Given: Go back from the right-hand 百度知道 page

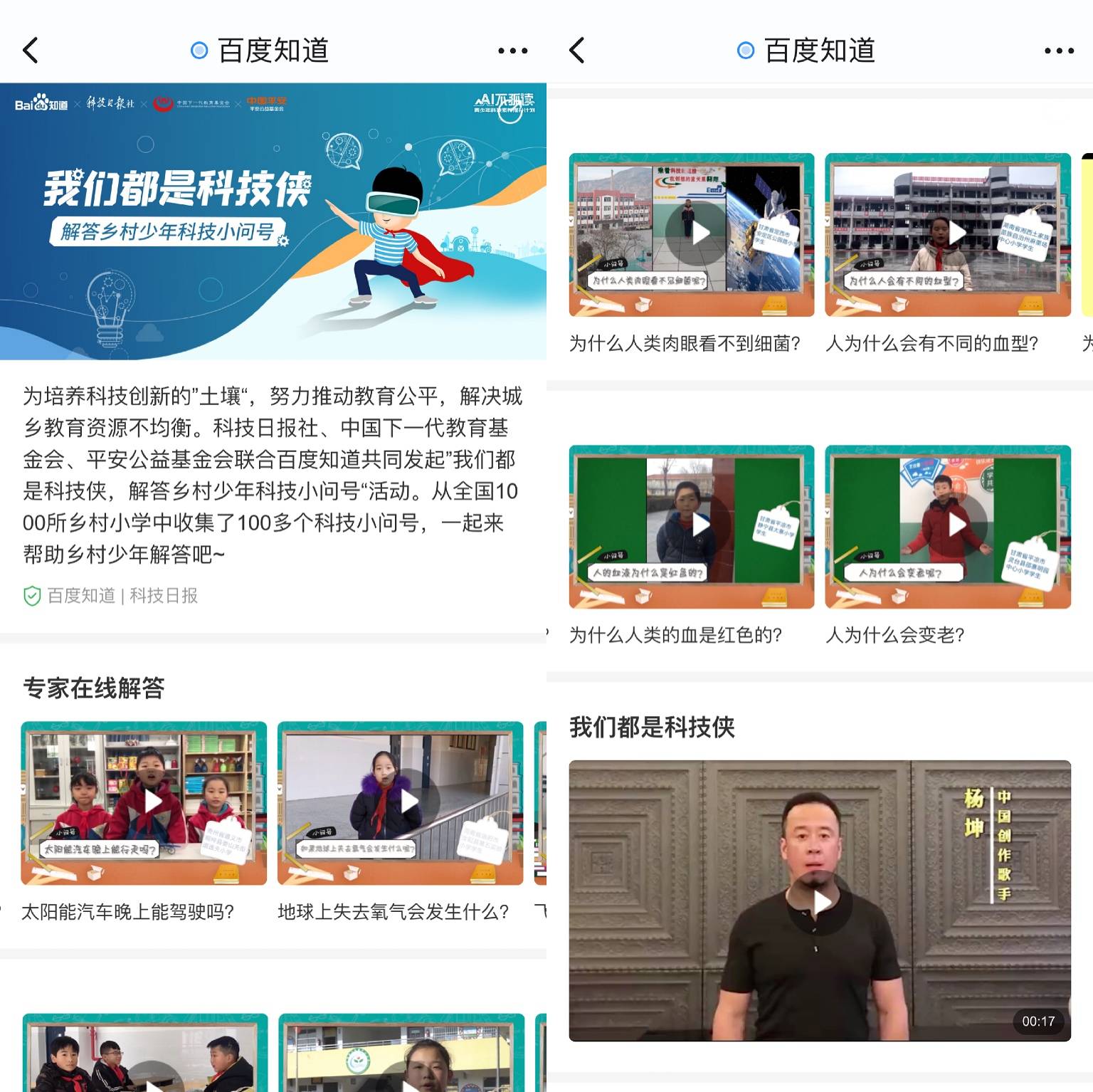Looking at the screenshot, I should click(x=577, y=51).
